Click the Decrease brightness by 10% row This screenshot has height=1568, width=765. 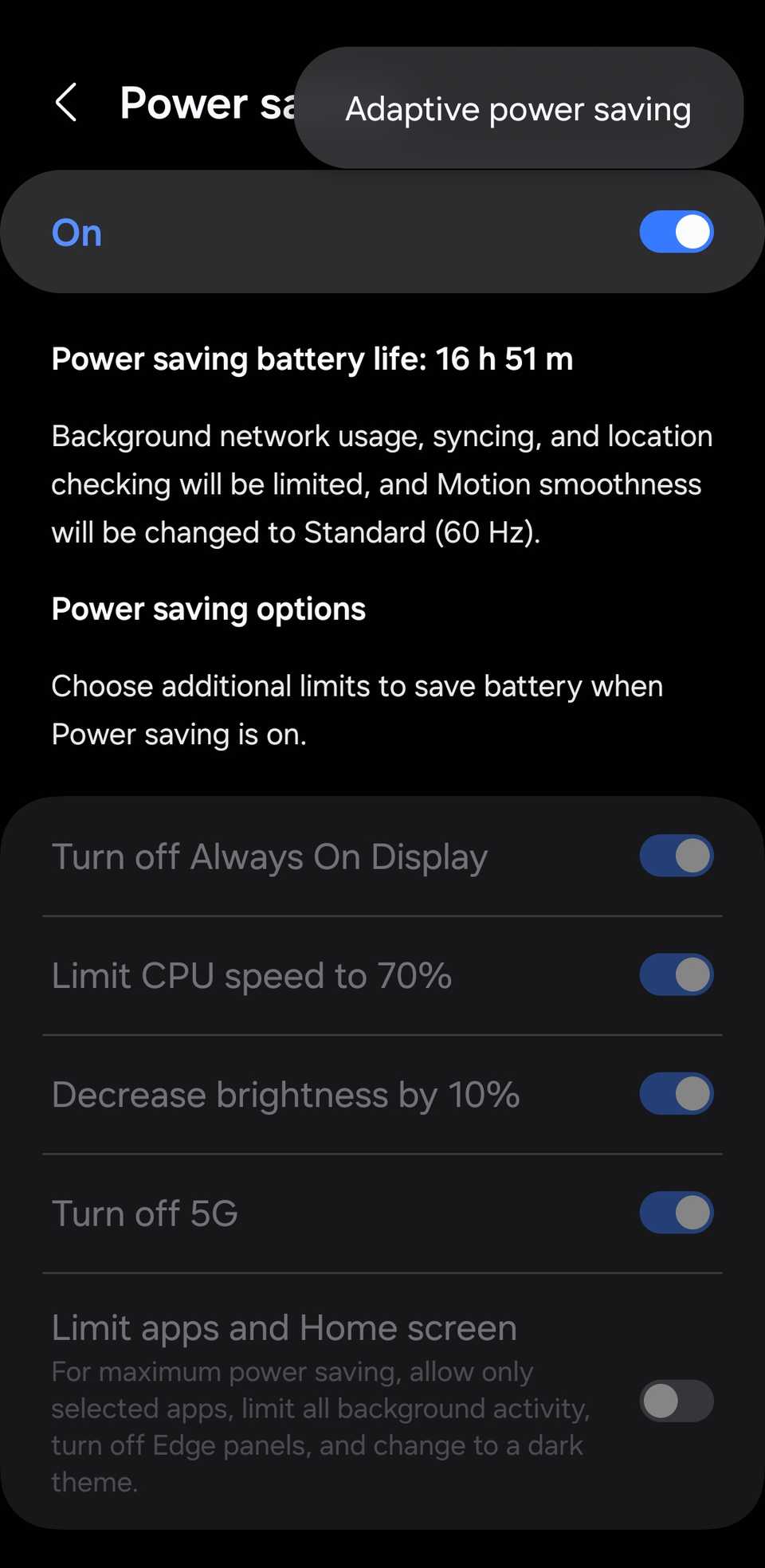pos(284,1094)
